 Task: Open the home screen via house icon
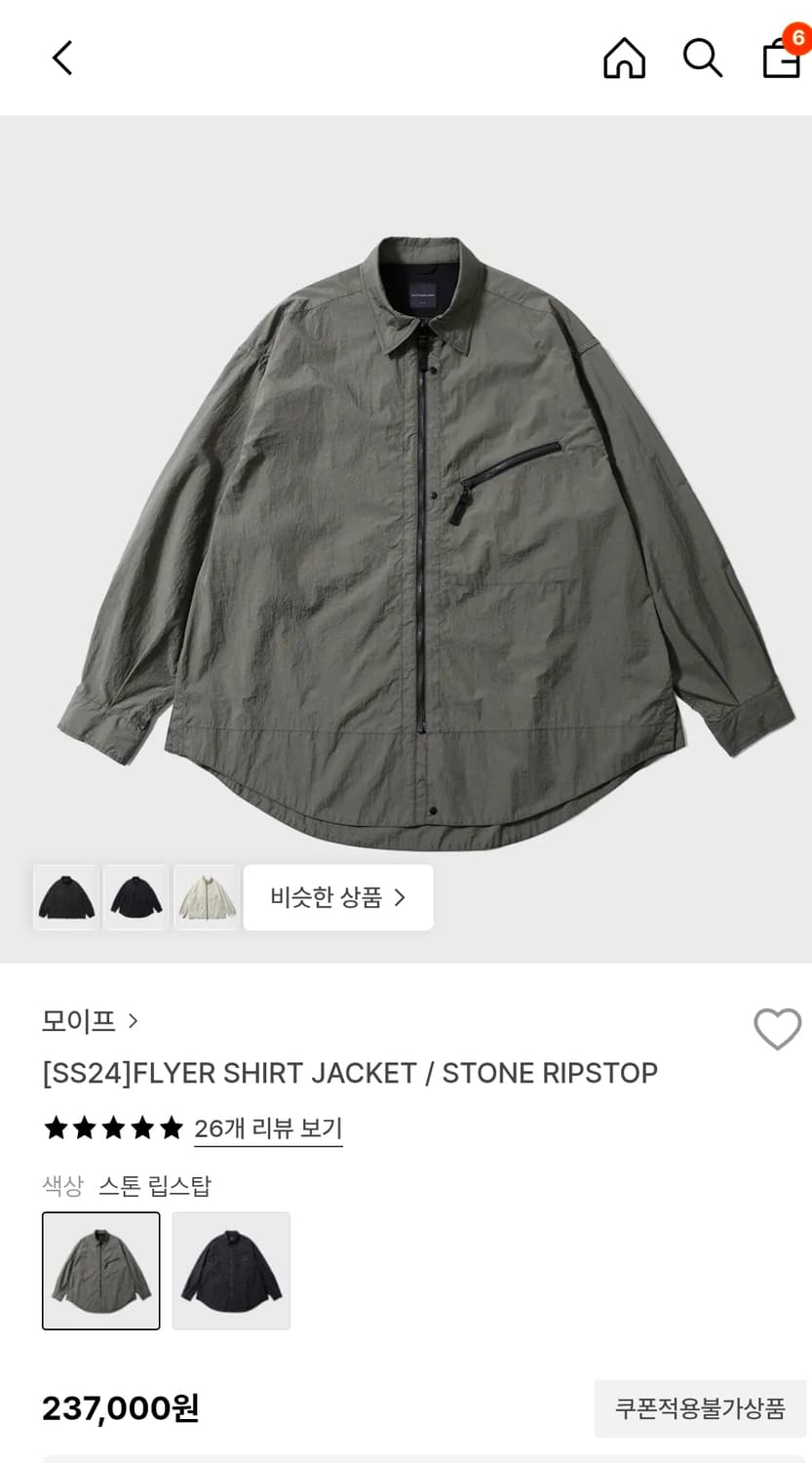(x=624, y=59)
